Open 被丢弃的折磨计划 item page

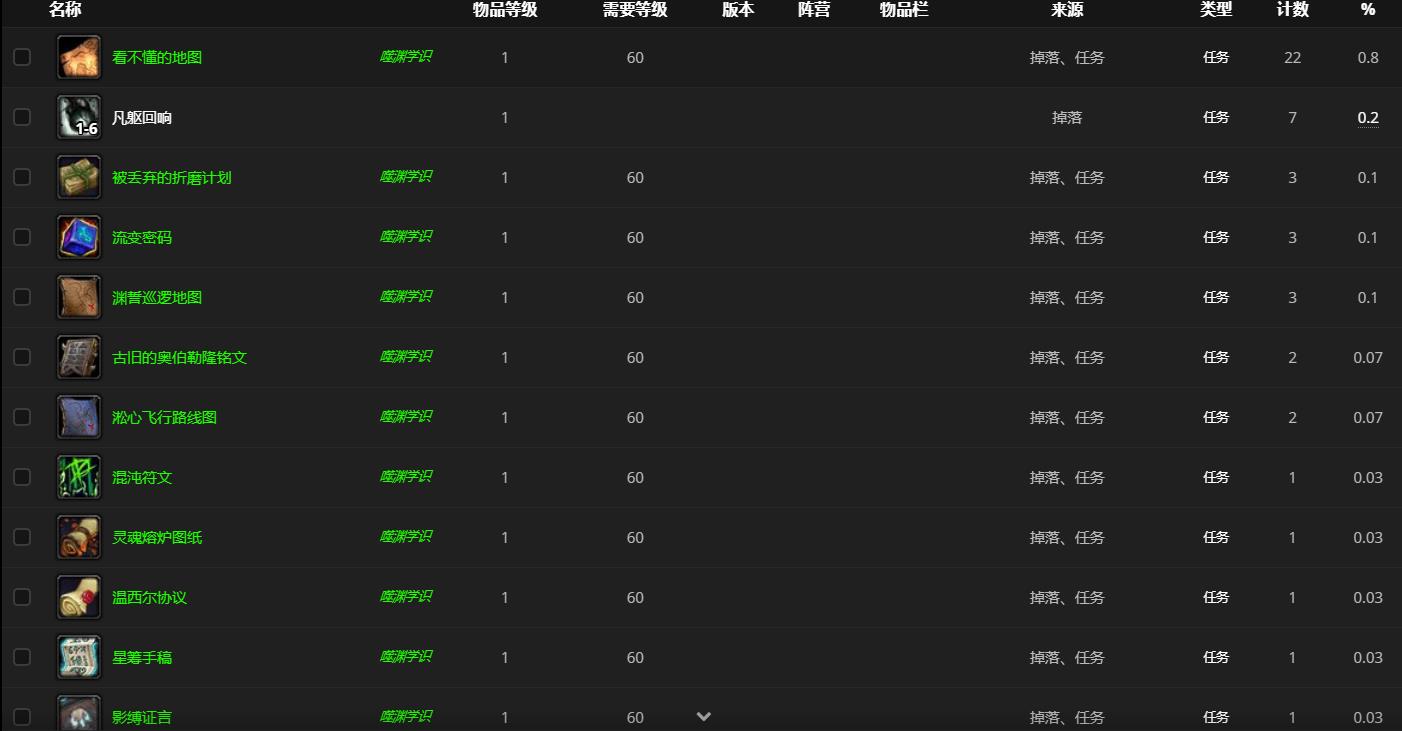[171, 178]
